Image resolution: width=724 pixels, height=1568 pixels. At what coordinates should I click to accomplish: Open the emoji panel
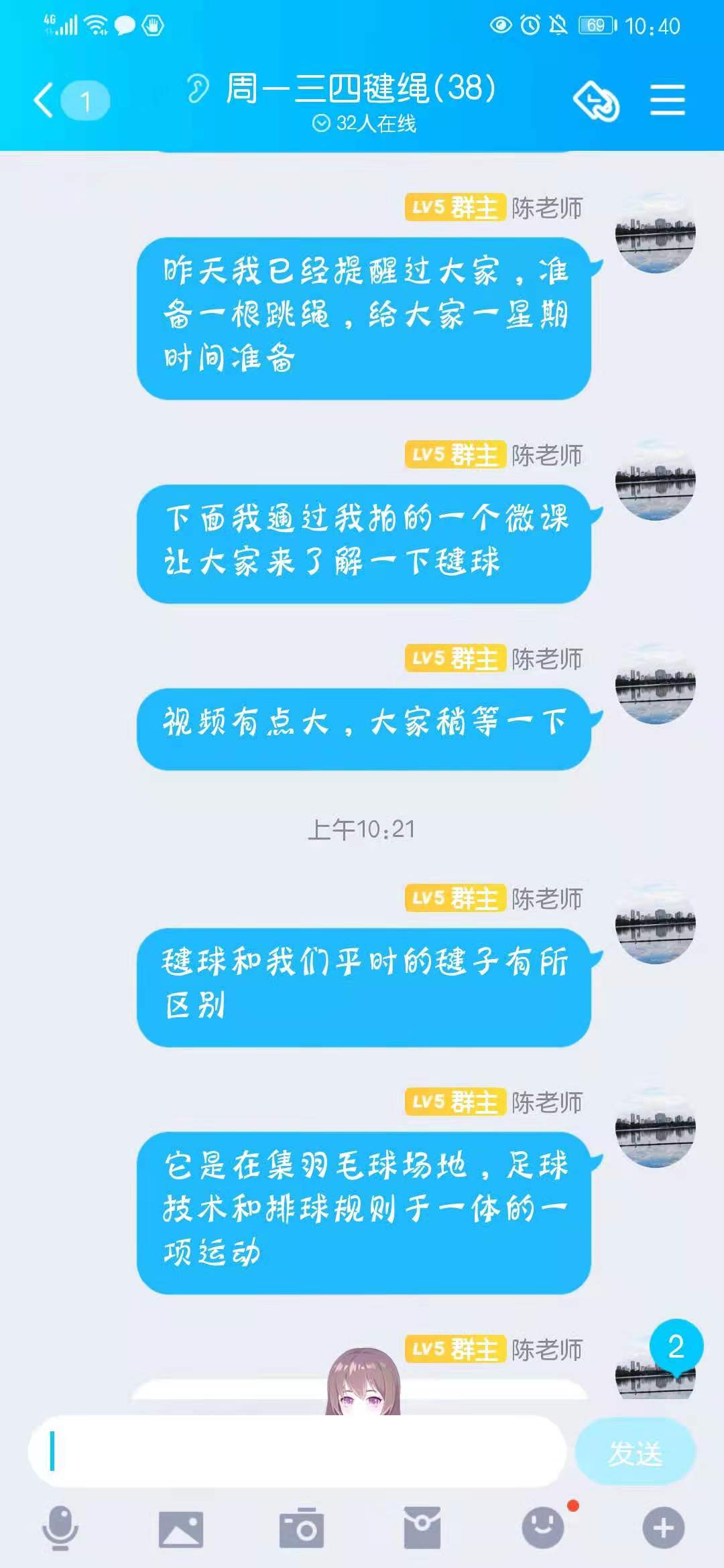pyautogui.click(x=542, y=1528)
